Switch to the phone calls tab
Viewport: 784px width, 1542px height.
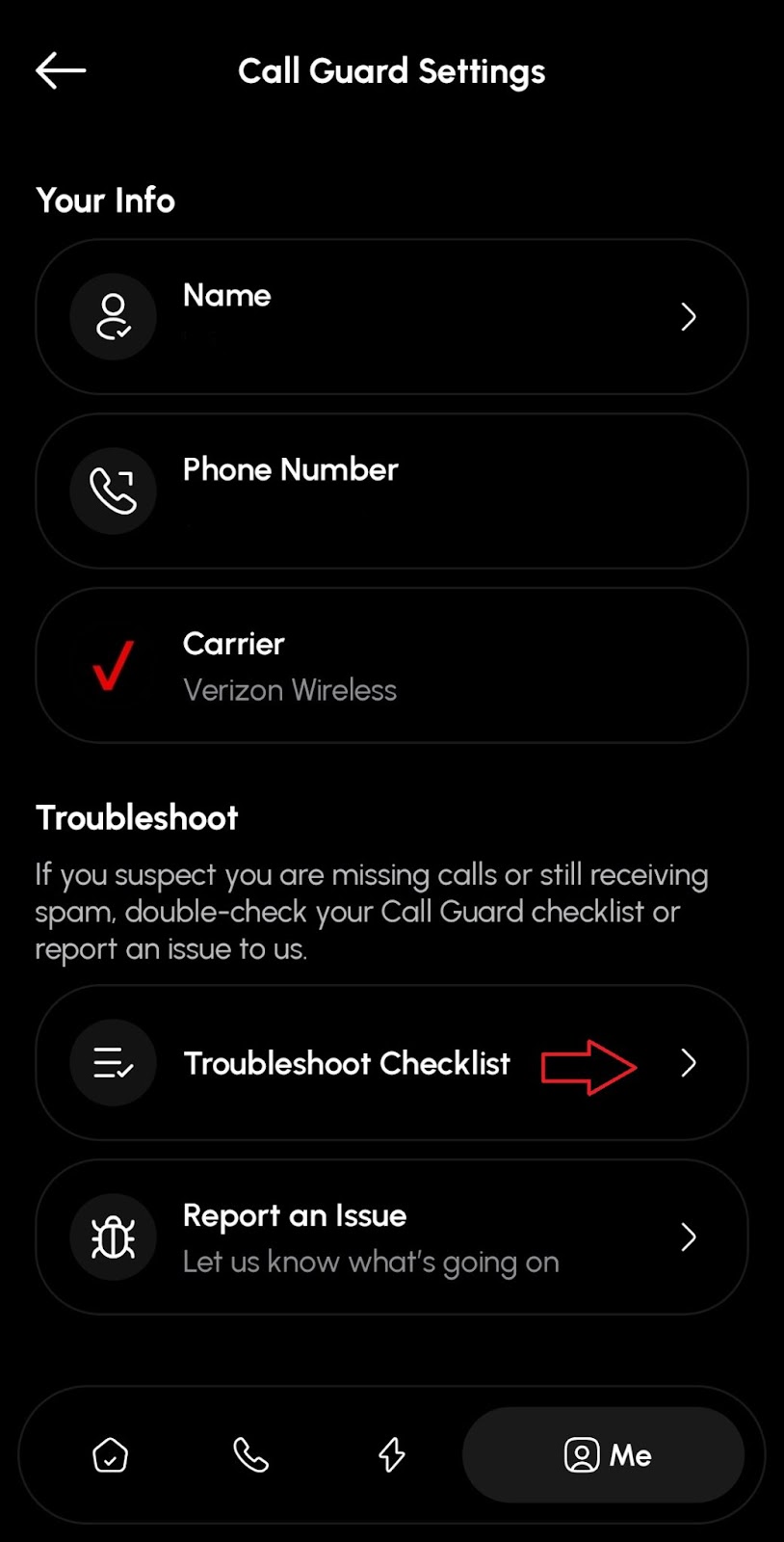coord(250,1454)
